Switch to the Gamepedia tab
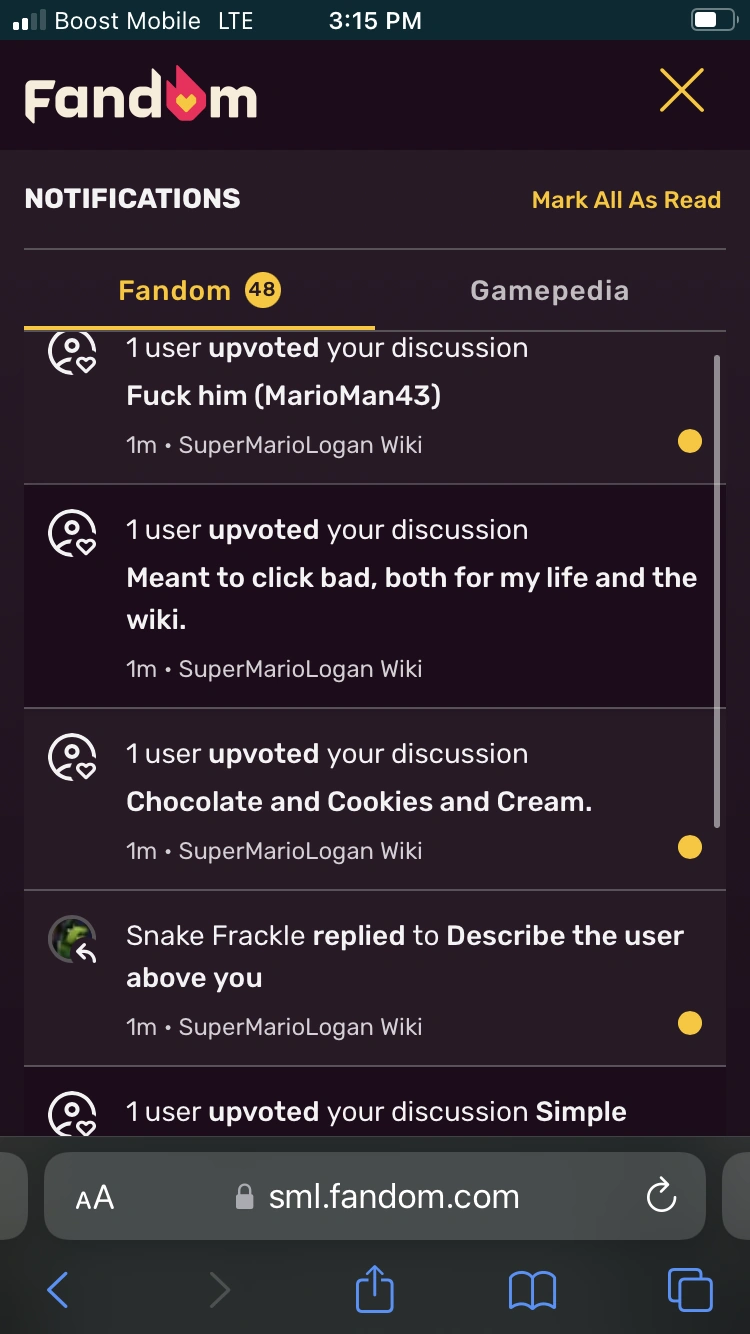 point(549,290)
